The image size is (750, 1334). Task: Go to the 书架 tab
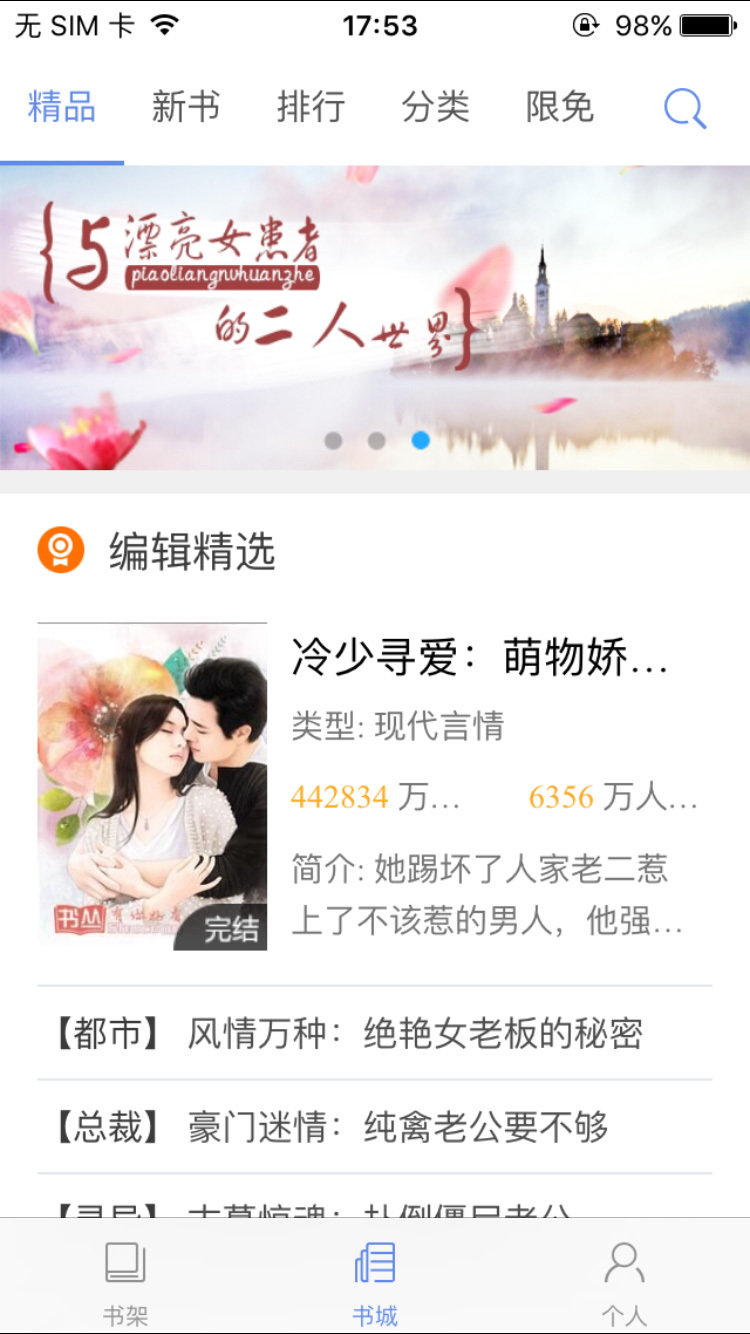point(125,1282)
